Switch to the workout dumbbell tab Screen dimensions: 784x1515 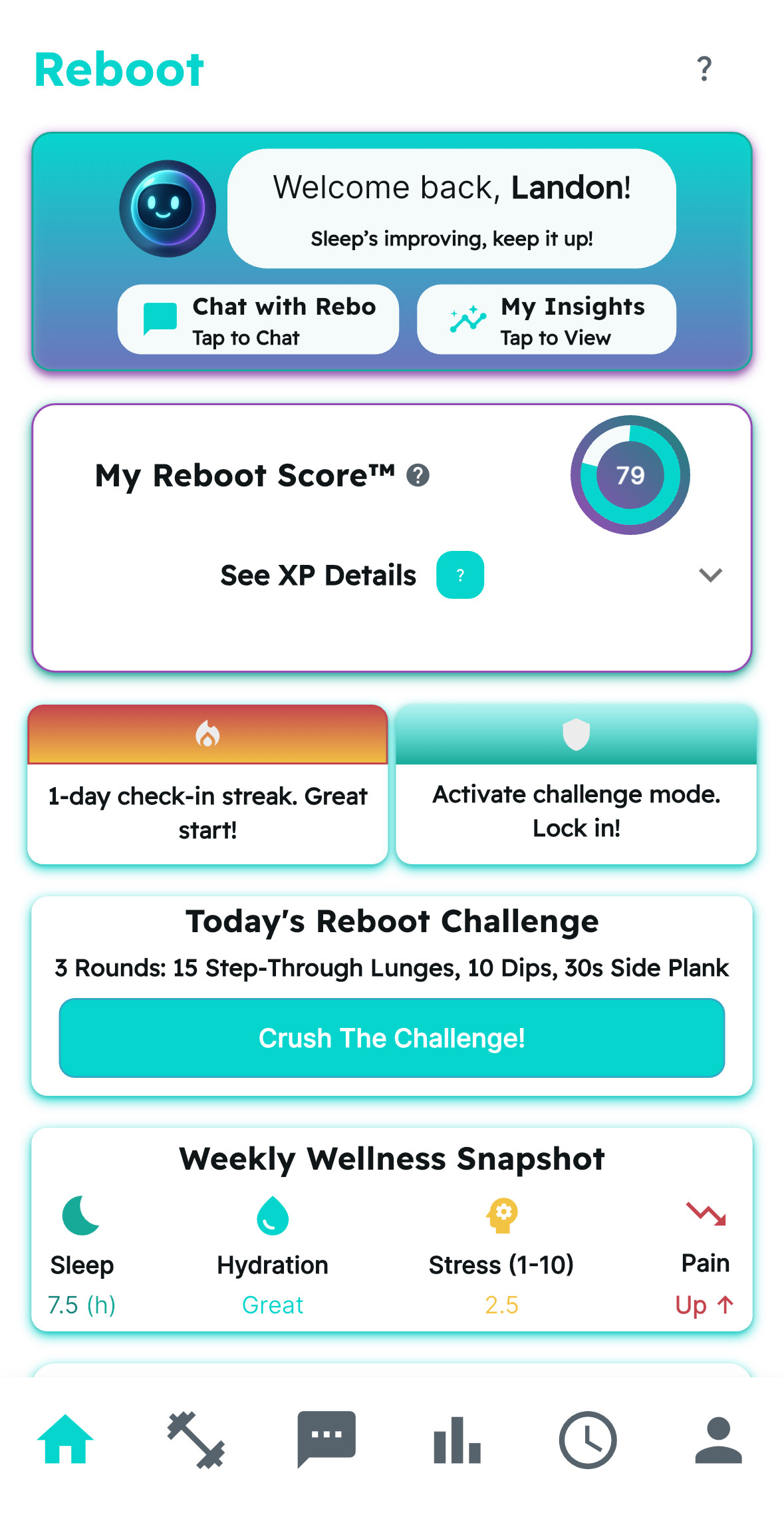tap(196, 1440)
